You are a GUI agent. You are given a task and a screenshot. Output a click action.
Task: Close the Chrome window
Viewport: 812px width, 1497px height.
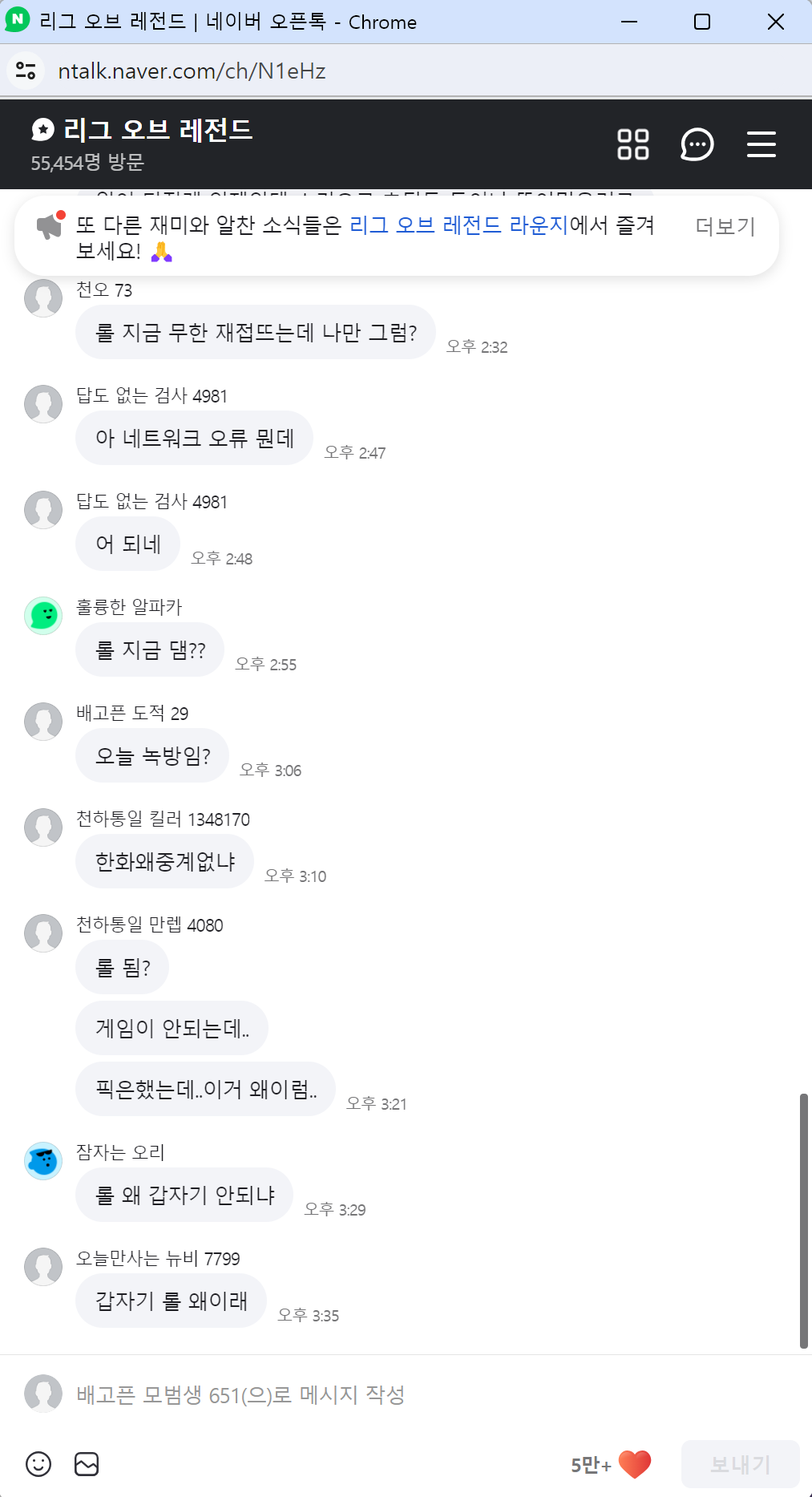tap(775, 22)
